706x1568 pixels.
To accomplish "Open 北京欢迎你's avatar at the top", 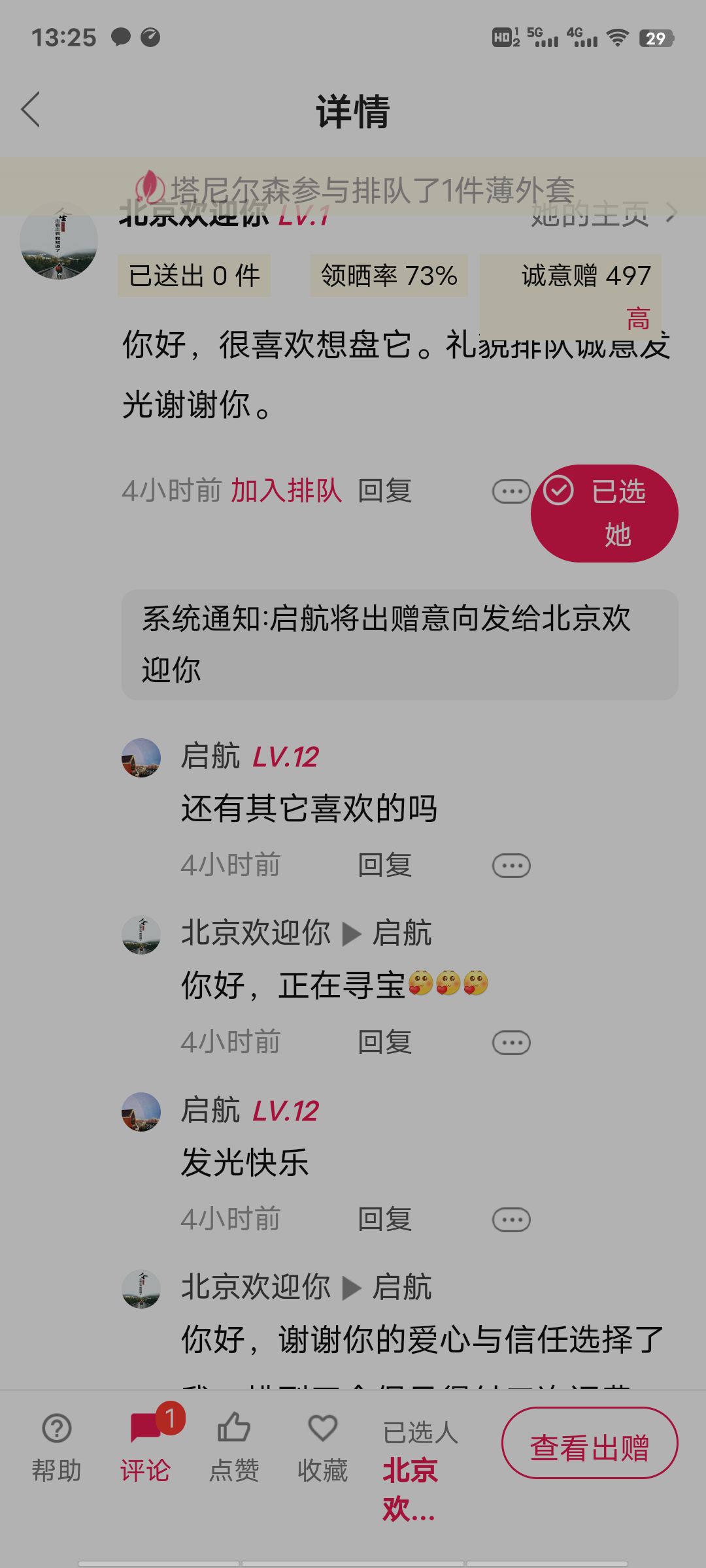I will click(x=59, y=241).
